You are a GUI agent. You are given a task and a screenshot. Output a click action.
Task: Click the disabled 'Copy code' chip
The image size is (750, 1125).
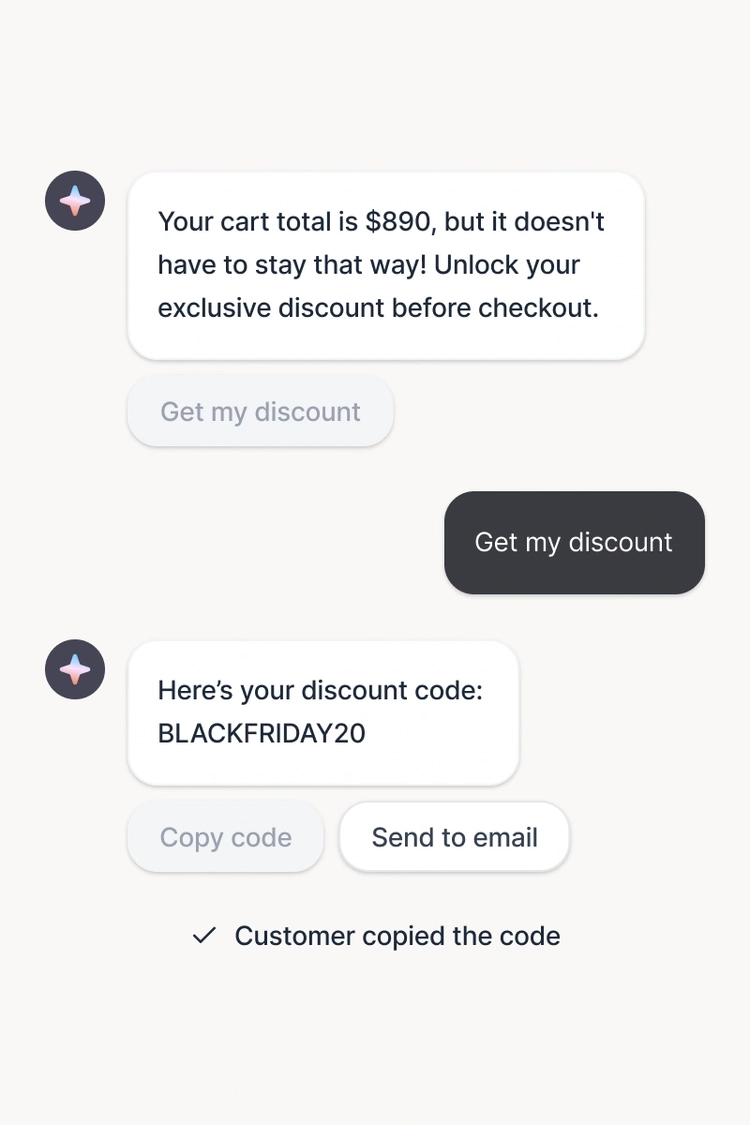coord(225,836)
